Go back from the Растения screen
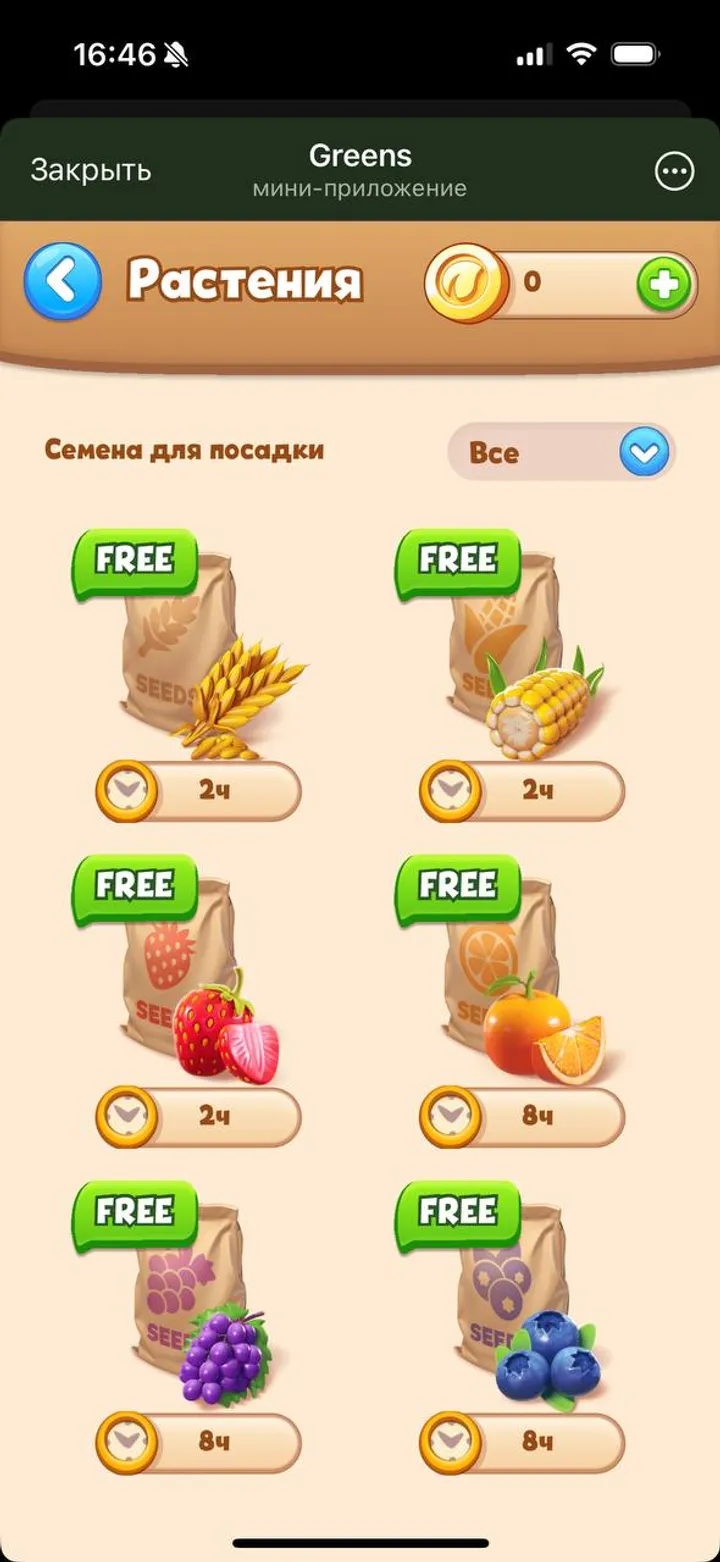720x1562 pixels. point(63,283)
